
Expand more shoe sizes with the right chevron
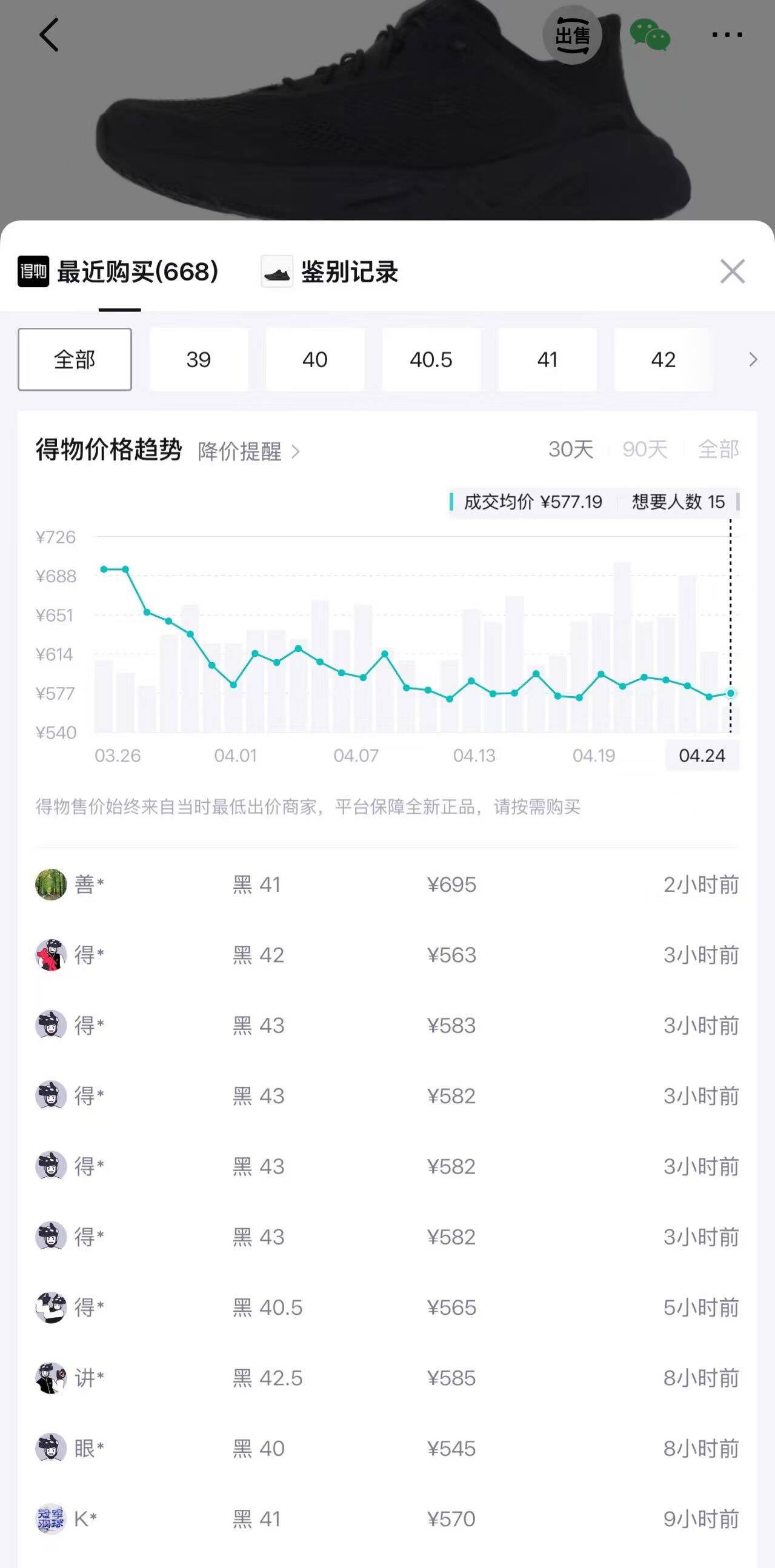[754, 360]
